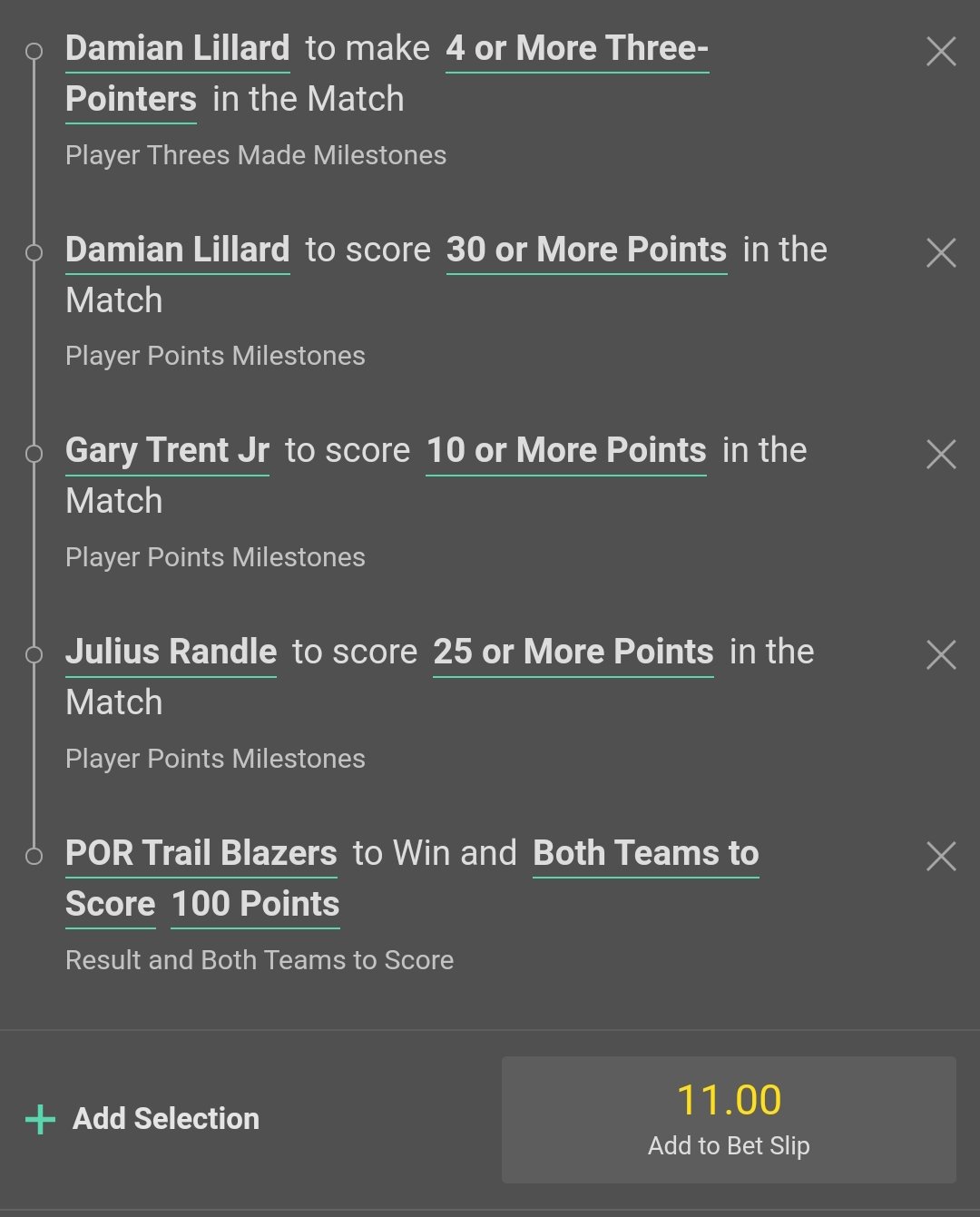Remove the Julius Randle 25 points selection

point(941,654)
